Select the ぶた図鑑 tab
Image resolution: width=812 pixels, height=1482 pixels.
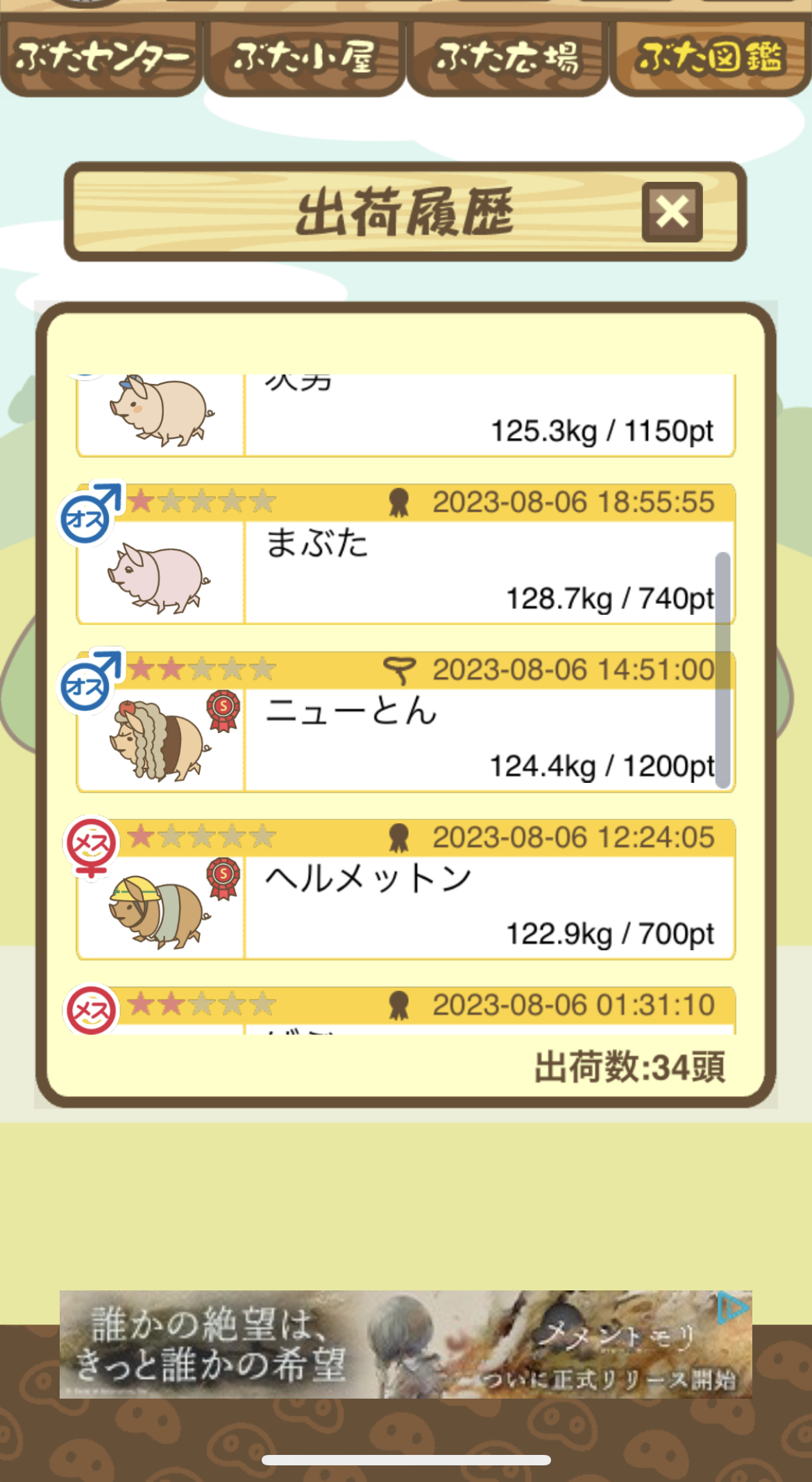coord(711,58)
